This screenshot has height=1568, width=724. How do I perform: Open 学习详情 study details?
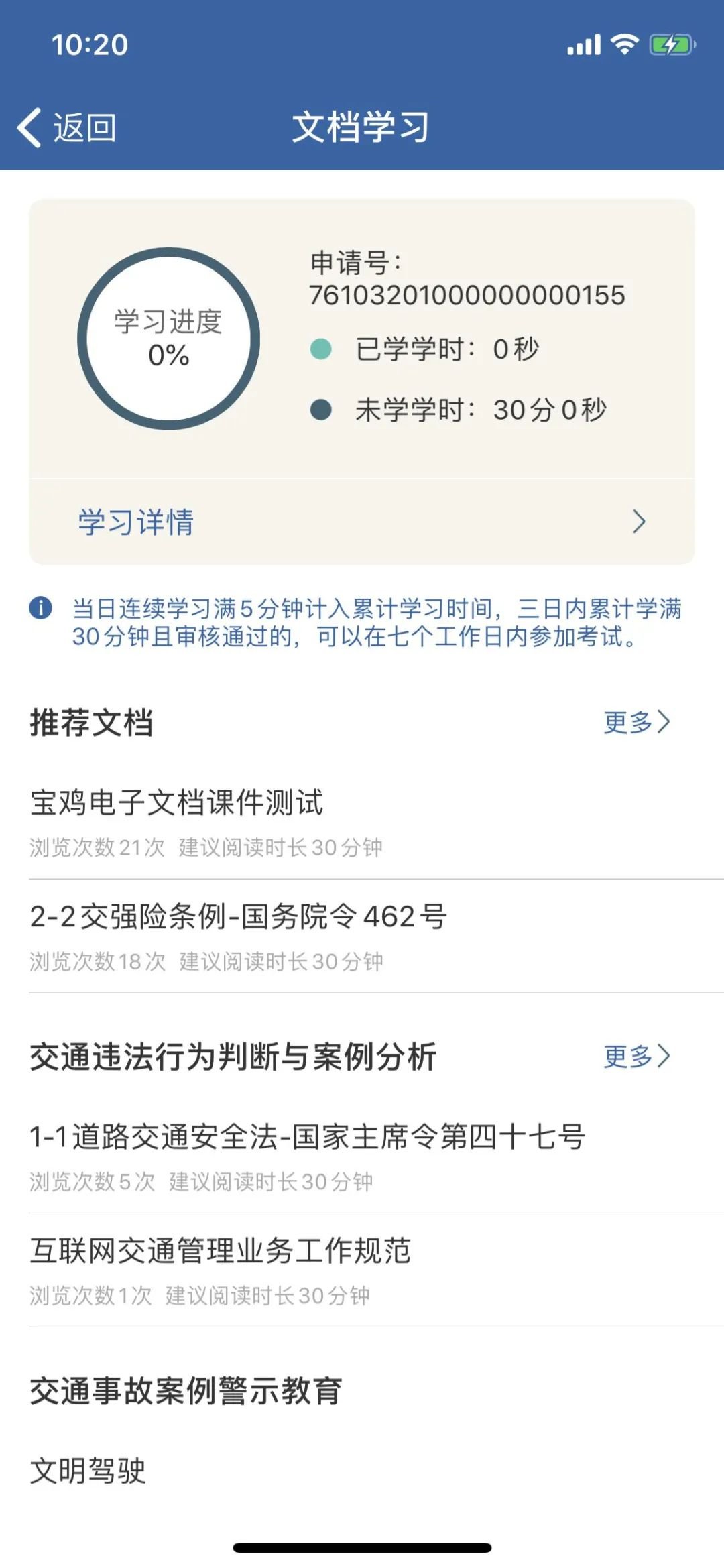pyautogui.click(x=362, y=522)
